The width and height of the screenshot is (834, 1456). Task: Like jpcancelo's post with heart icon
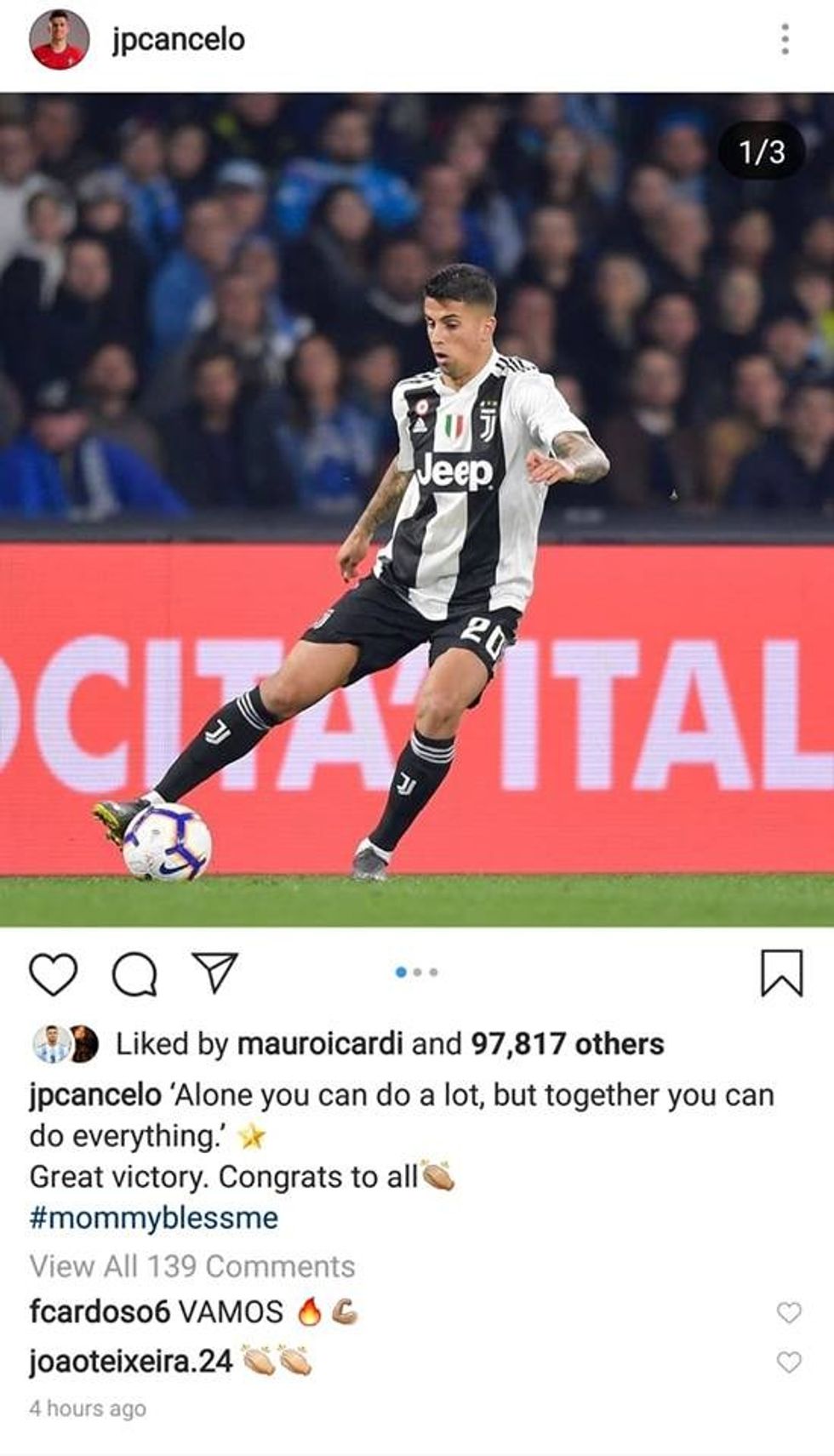pyautogui.click(x=54, y=974)
